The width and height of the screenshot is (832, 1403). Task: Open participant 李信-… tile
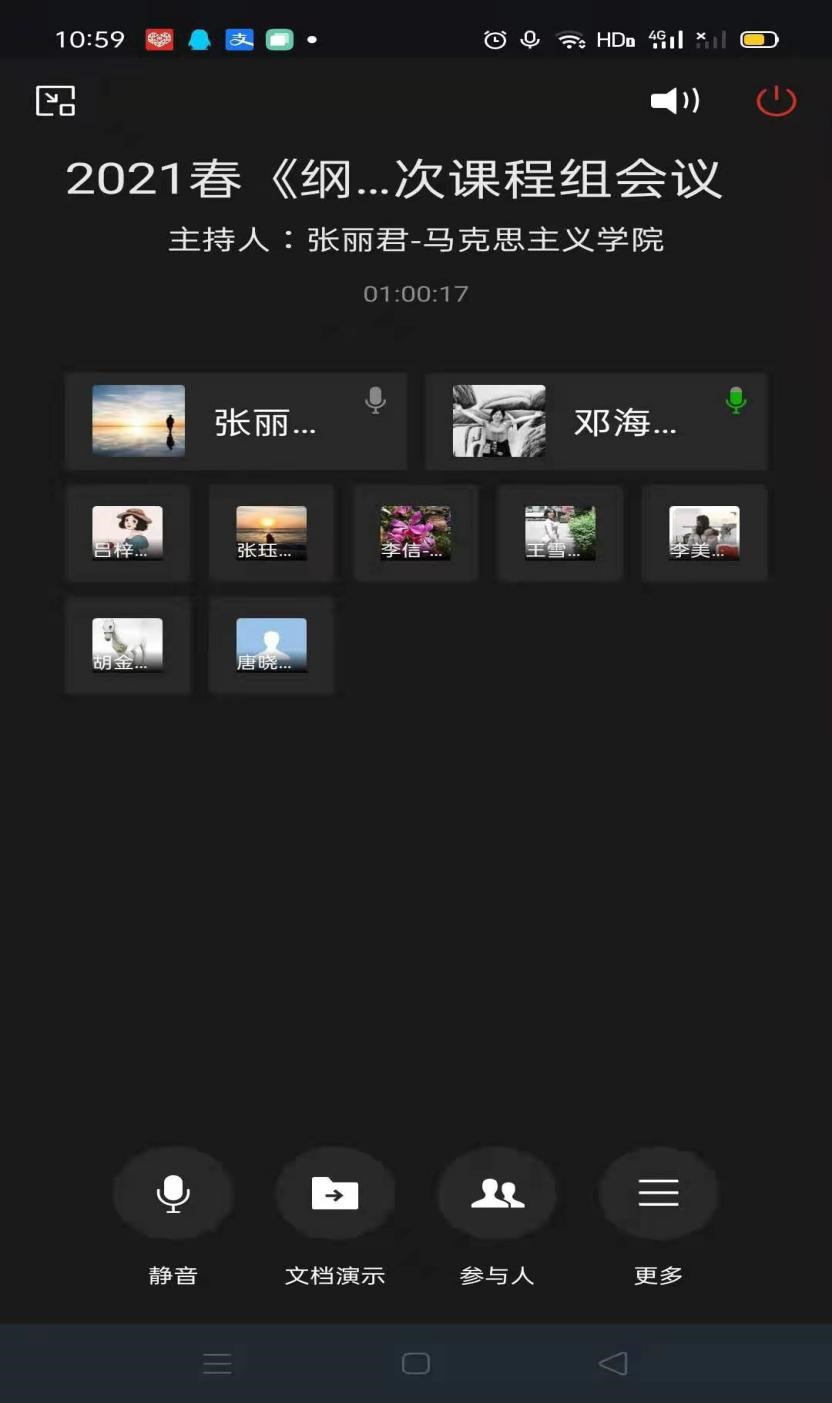(415, 533)
